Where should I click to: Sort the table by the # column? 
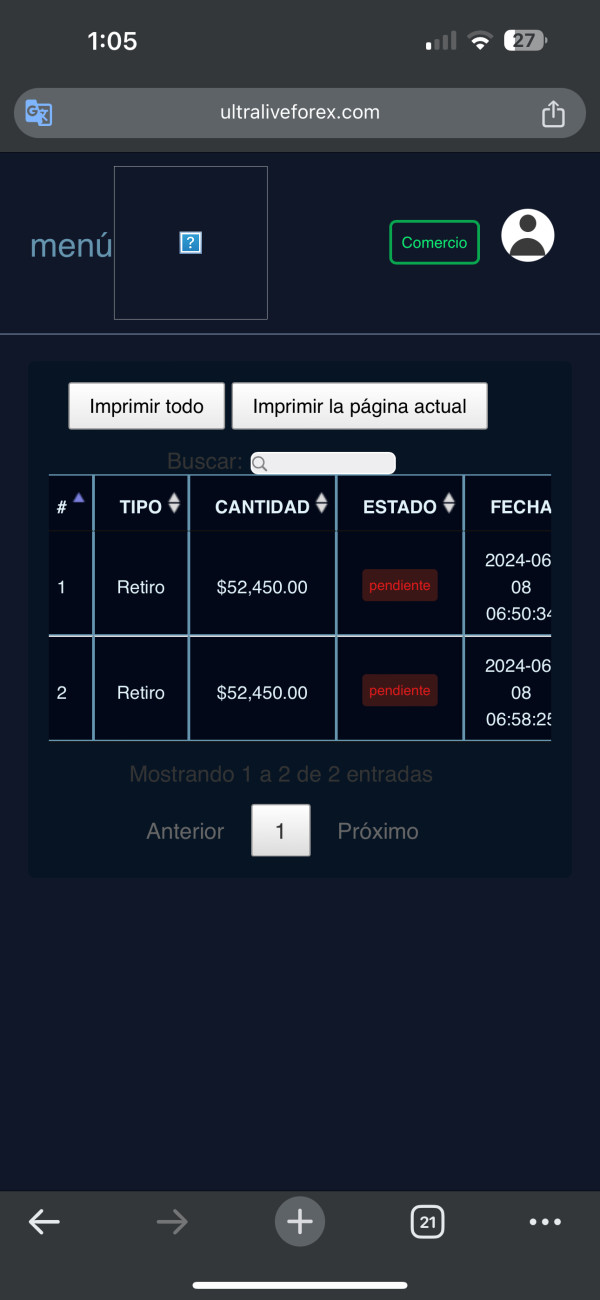pos(71,504)
